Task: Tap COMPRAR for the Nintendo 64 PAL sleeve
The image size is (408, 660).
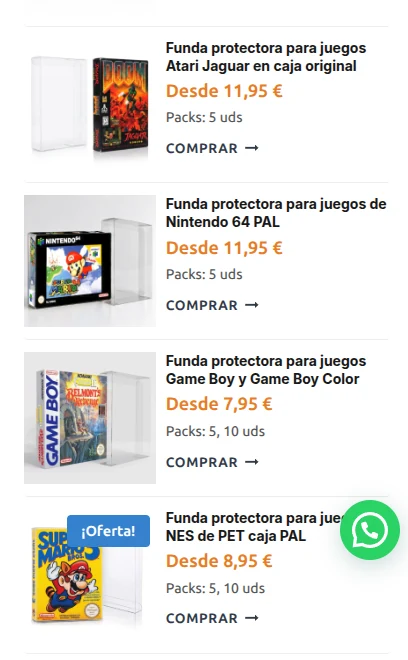Action: [212, 305]
